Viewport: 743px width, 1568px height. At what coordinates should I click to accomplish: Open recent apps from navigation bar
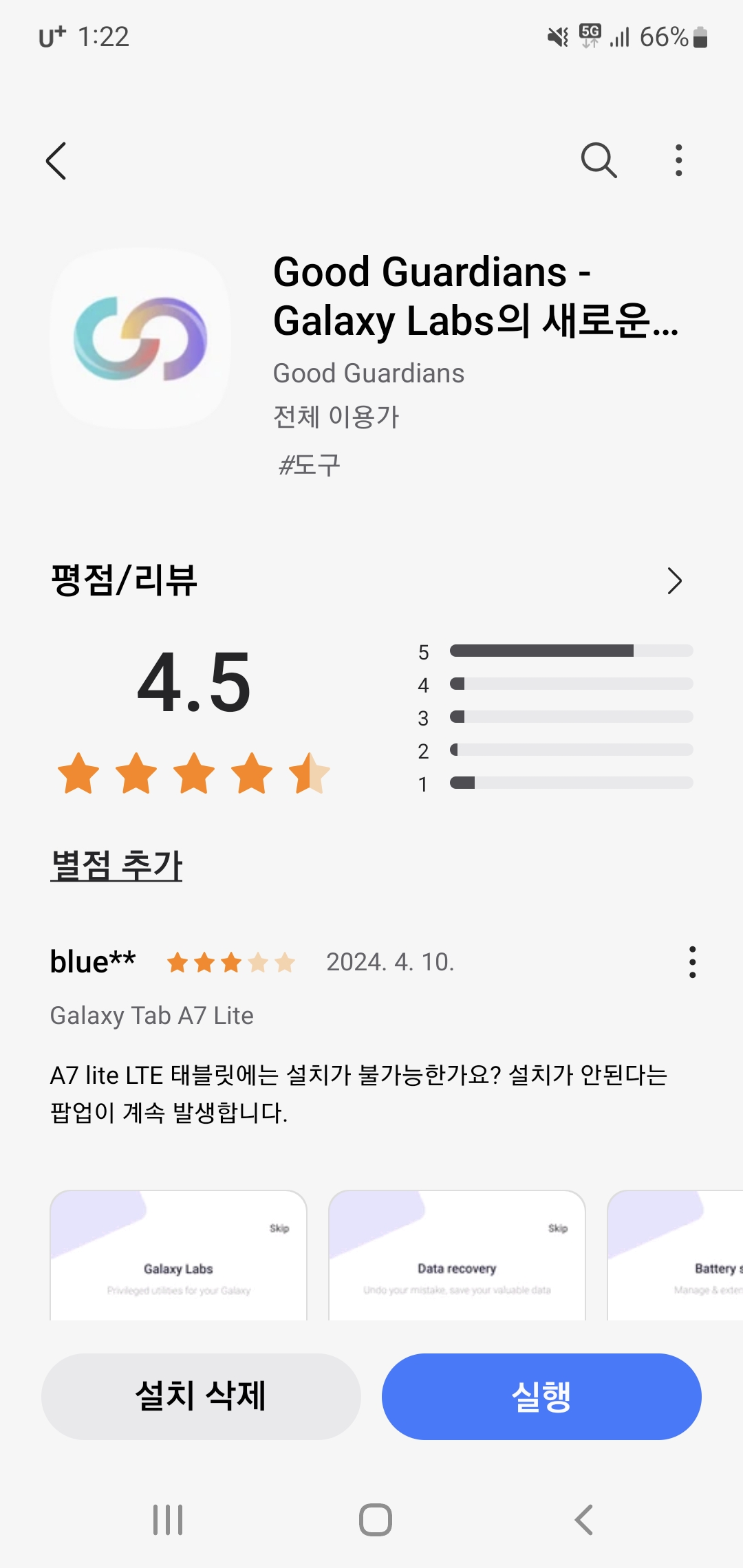pos(167,1521)
